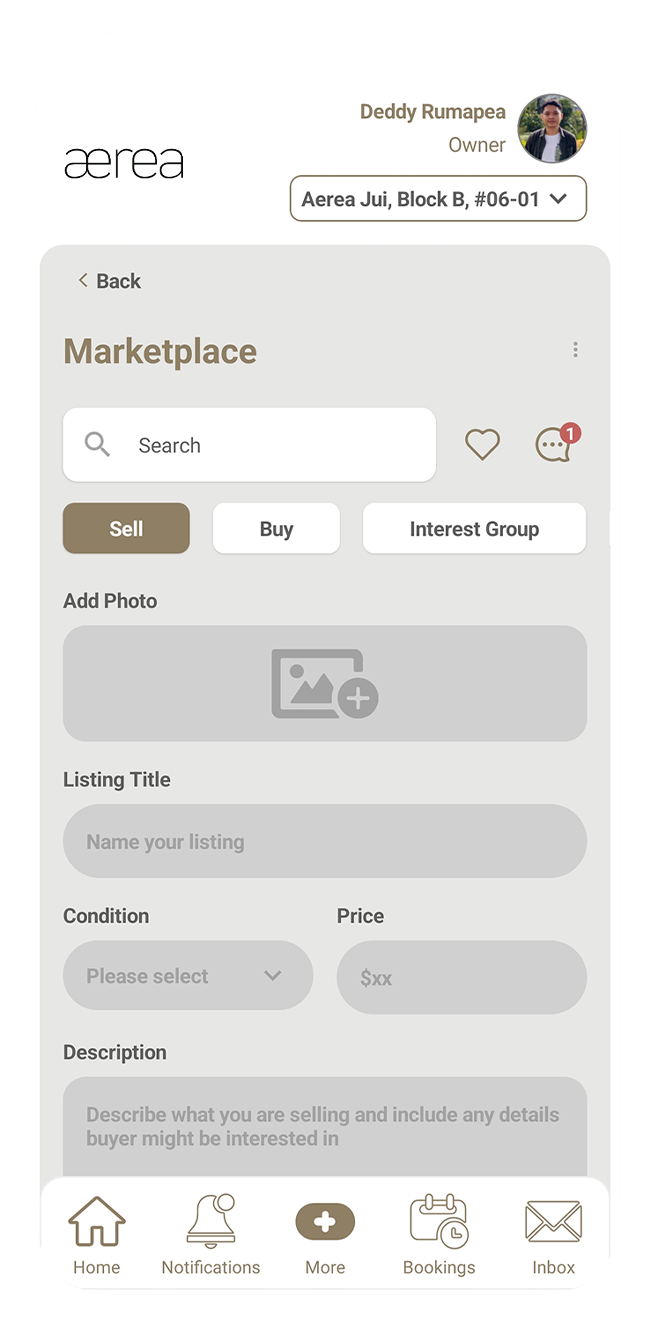Open Deddy Rumapea's profile picture

552,129
